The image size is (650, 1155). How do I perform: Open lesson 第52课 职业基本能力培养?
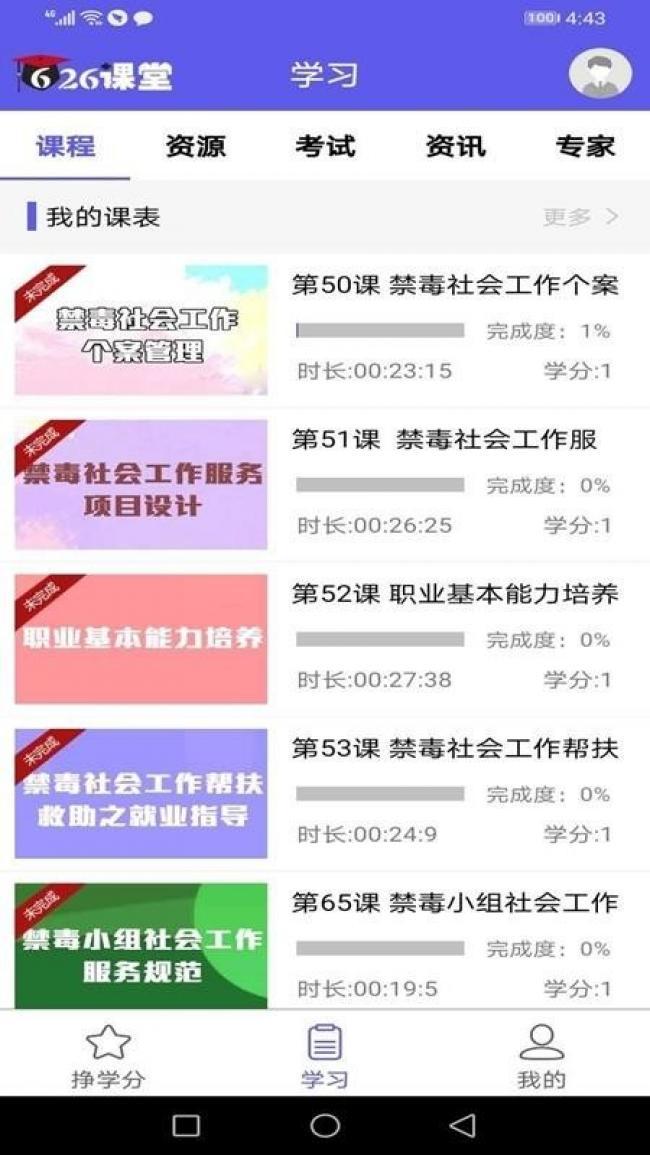pyautogui.click(x=325, y=639)
